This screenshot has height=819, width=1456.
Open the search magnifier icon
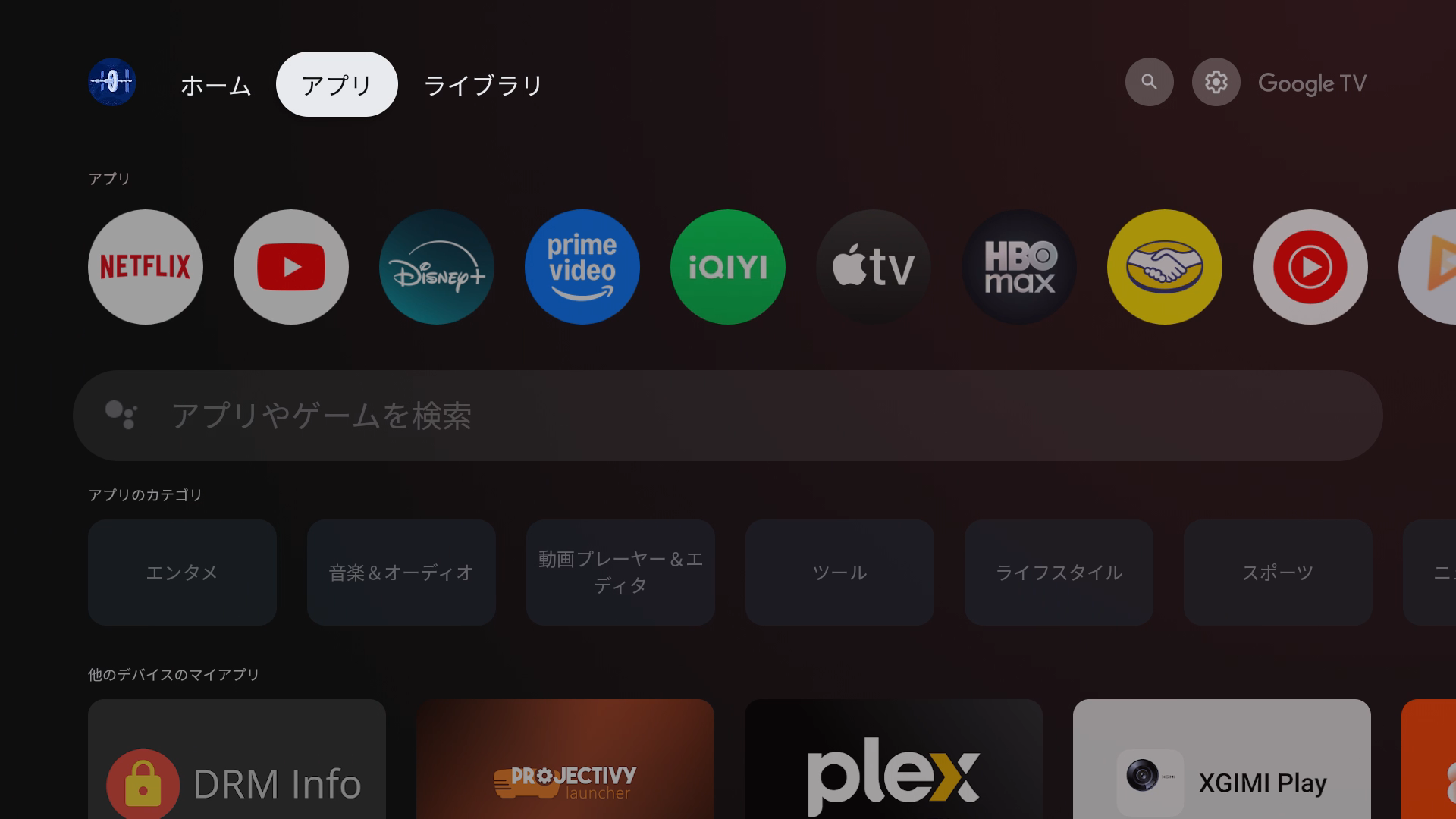pos(1149,82)
